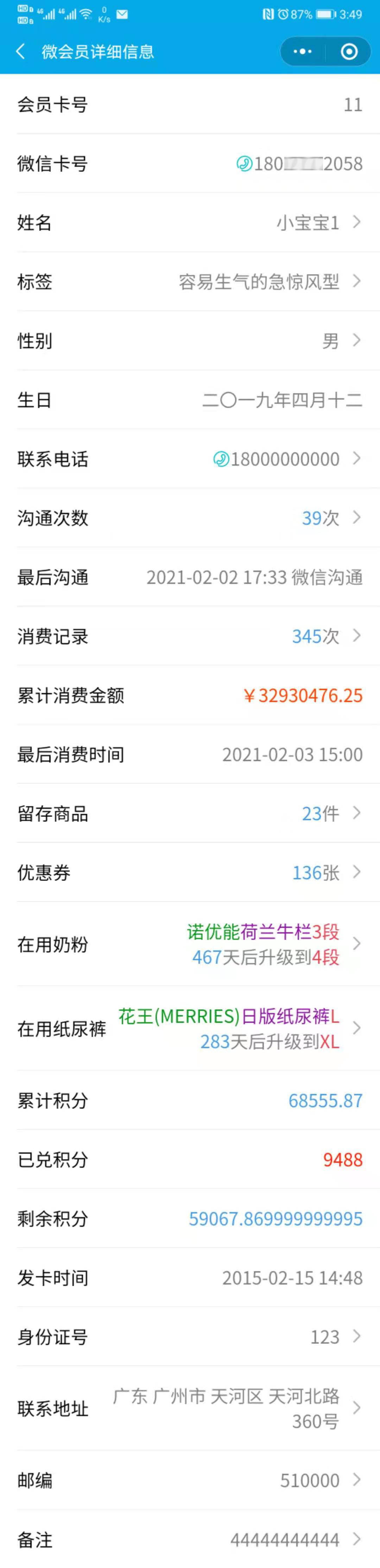
Task: Open the 备注 remarks row
Action: click(190, 1540)
